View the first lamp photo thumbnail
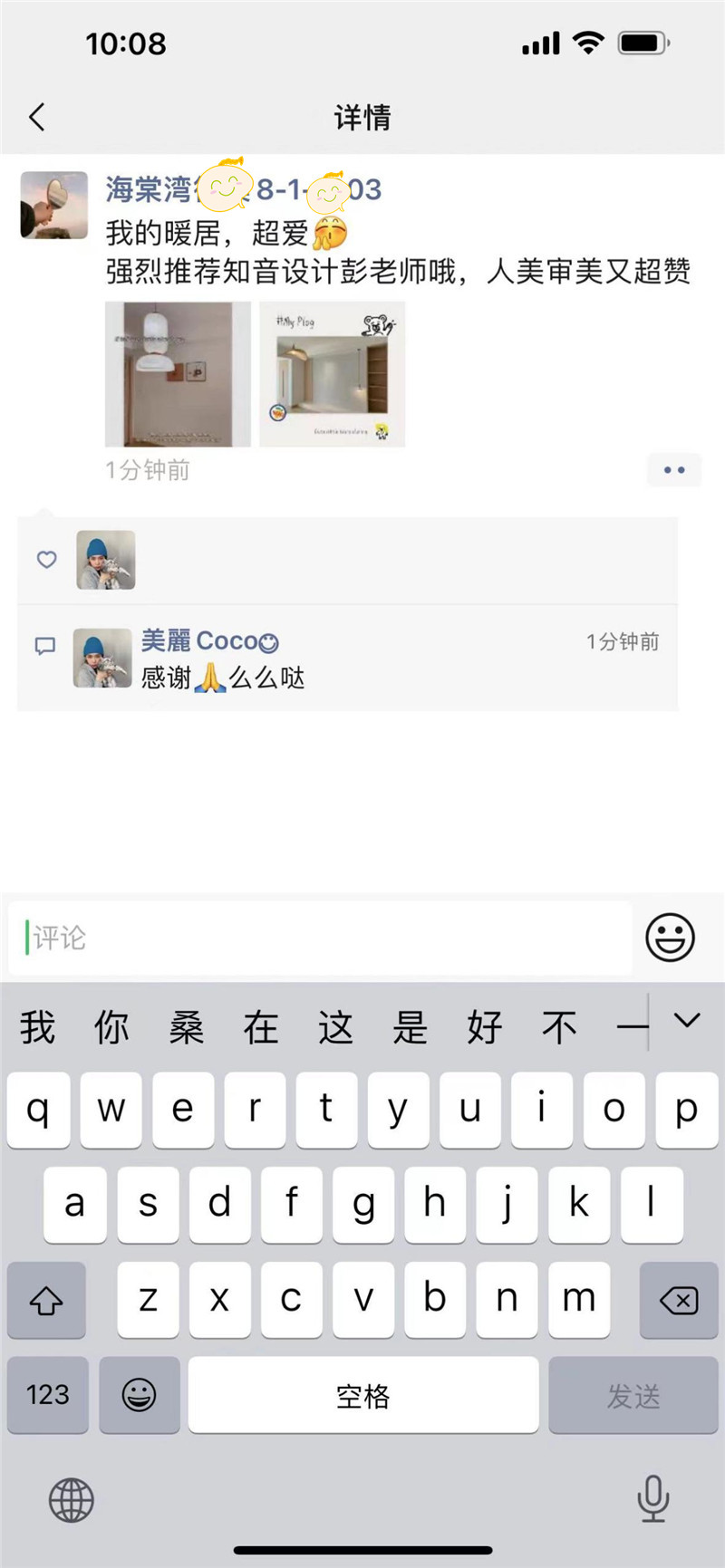This screenshot has width=725, height=1568. click(177, 373)
